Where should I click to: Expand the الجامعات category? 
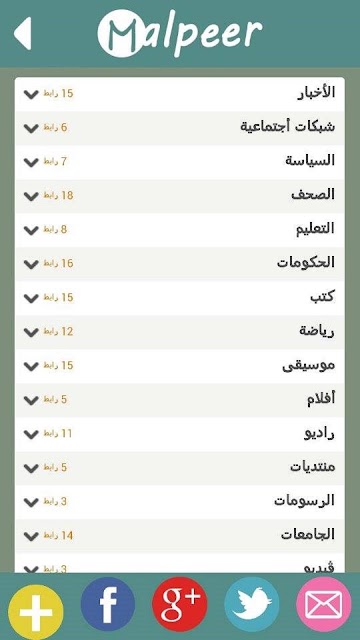pos(180,536)
